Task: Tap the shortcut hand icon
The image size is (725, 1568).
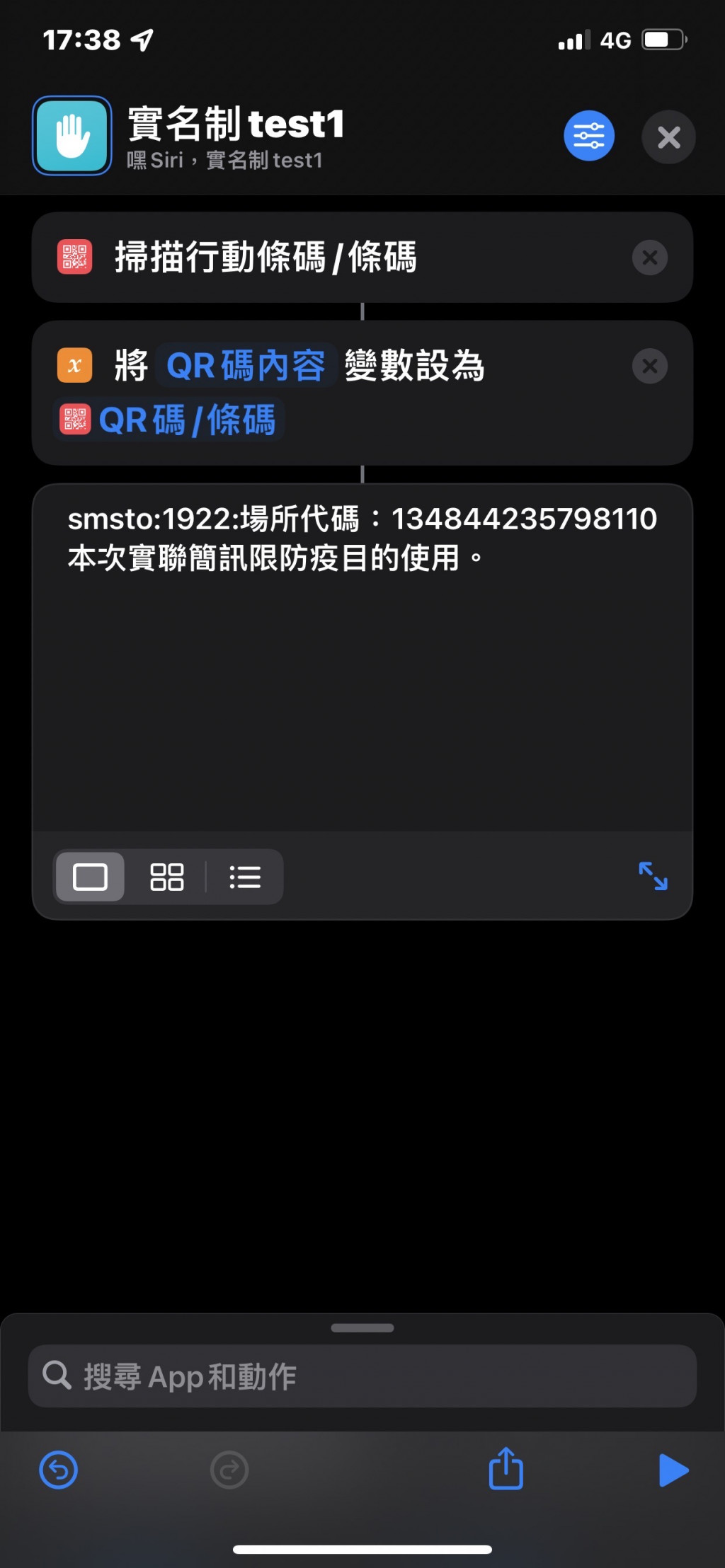Action: point(72,136)
